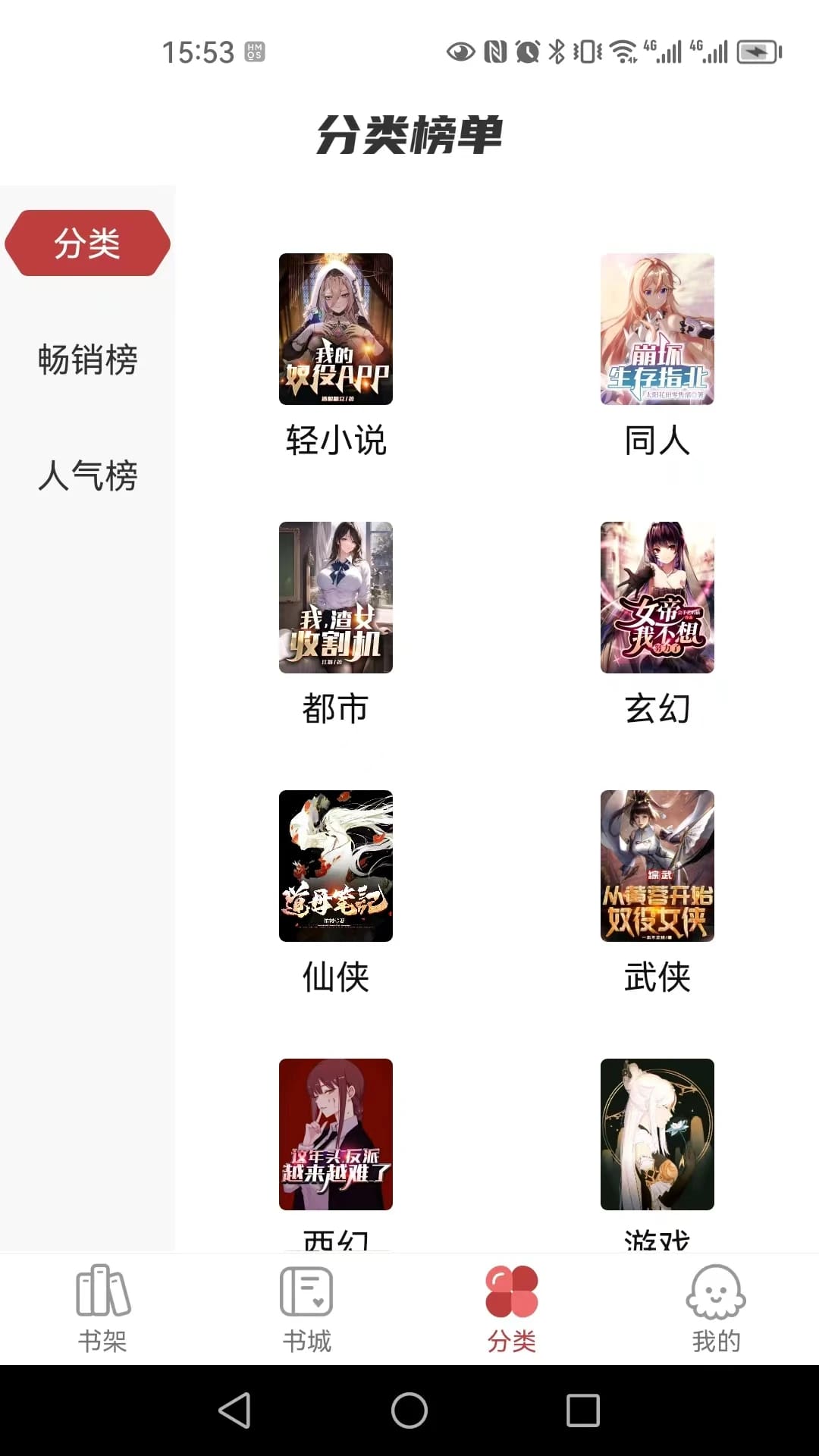
Task: Select the 分类 tab in left sidebar
Action: pyautogui.click(x=86, y=241)
